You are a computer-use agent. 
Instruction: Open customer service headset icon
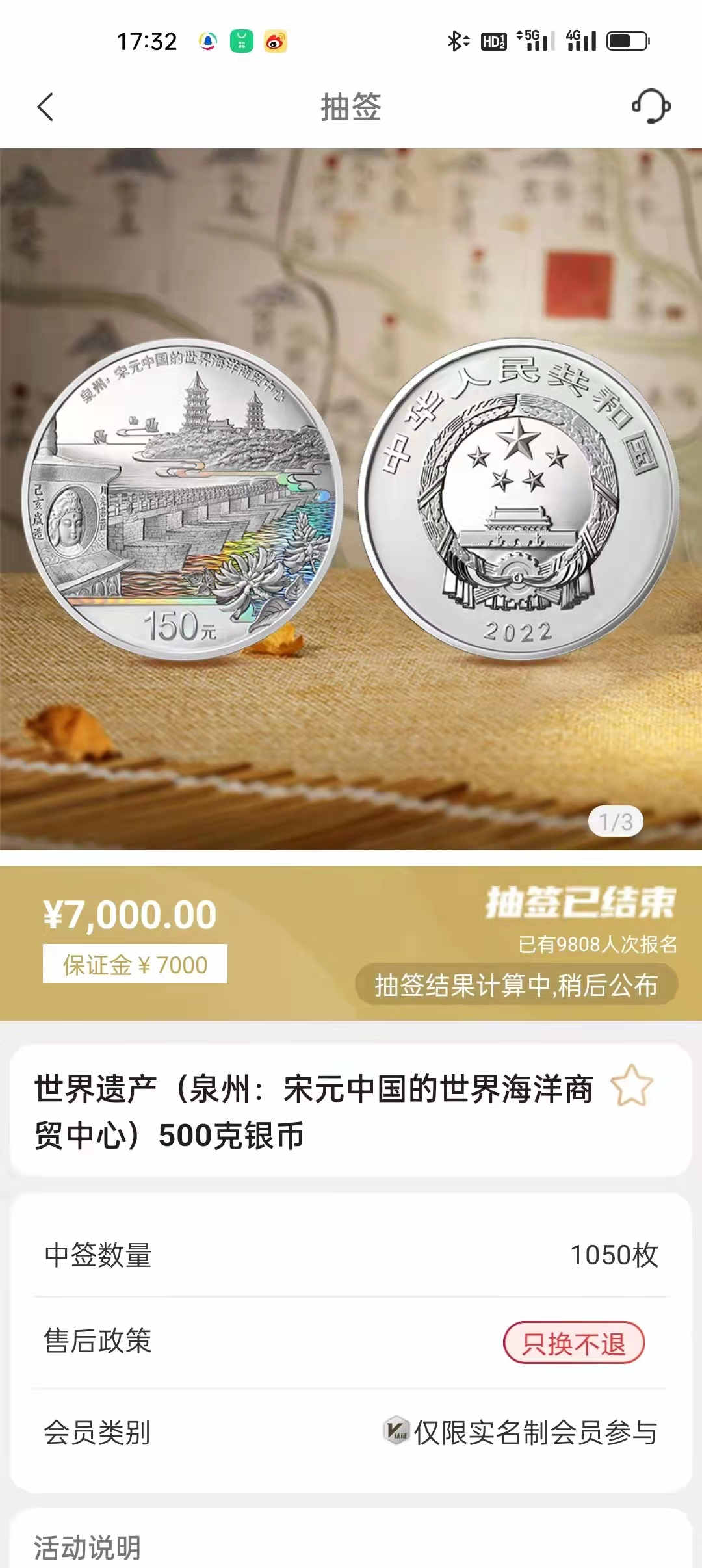651,106
